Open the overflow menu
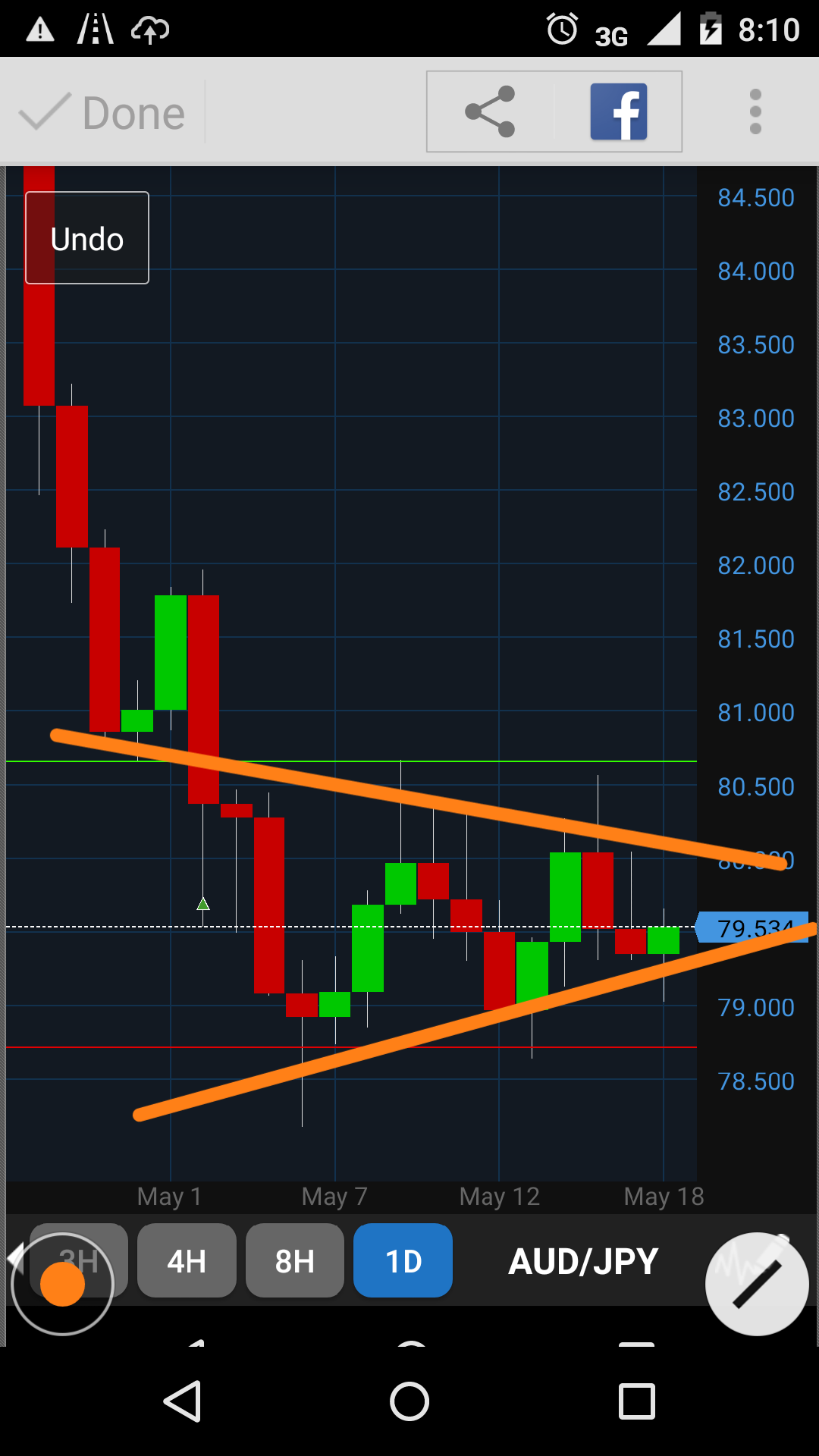The image size is (819, 1456). (x=755, y=111)
